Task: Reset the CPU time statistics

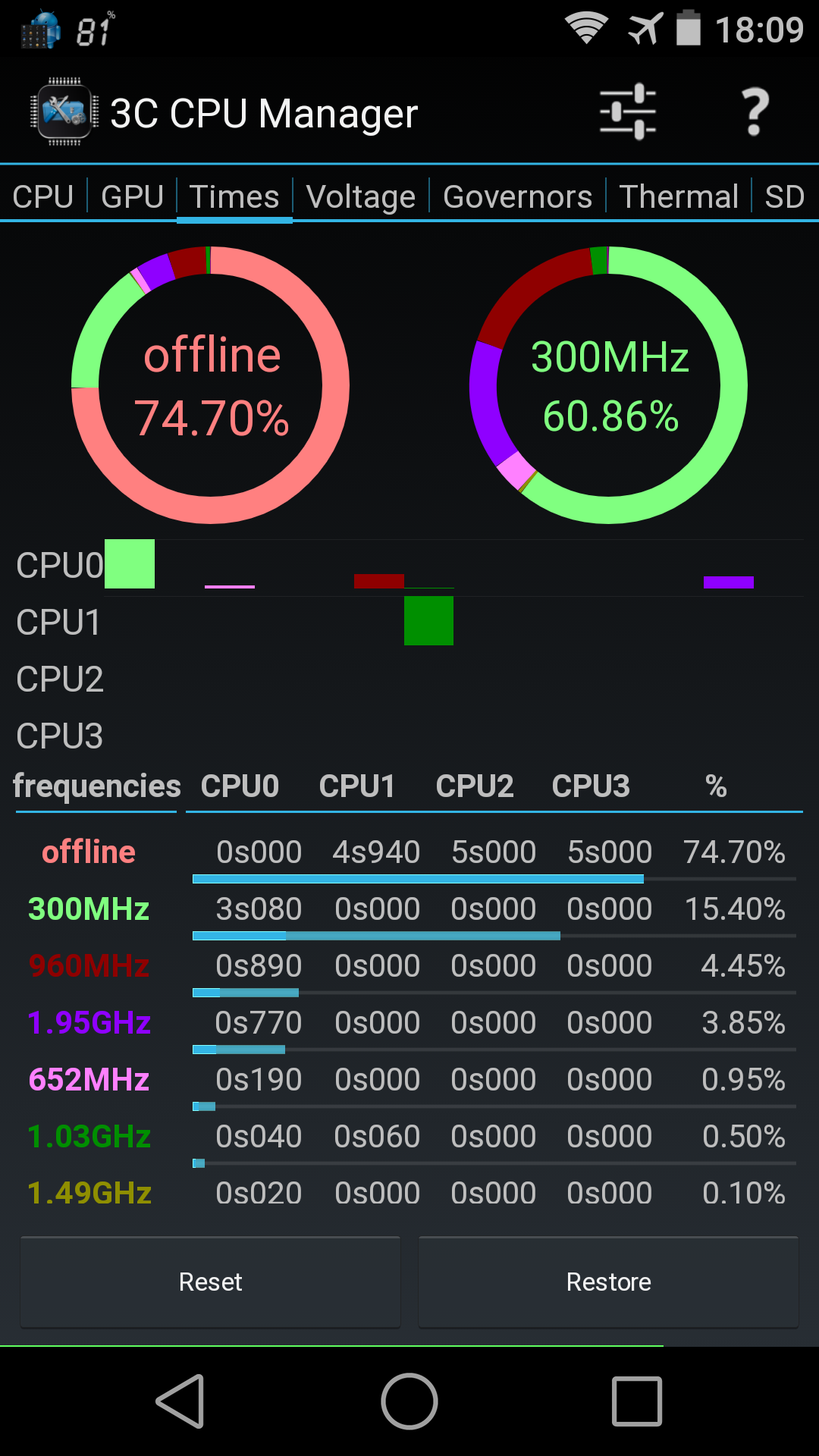Action: coord(210,1282)
